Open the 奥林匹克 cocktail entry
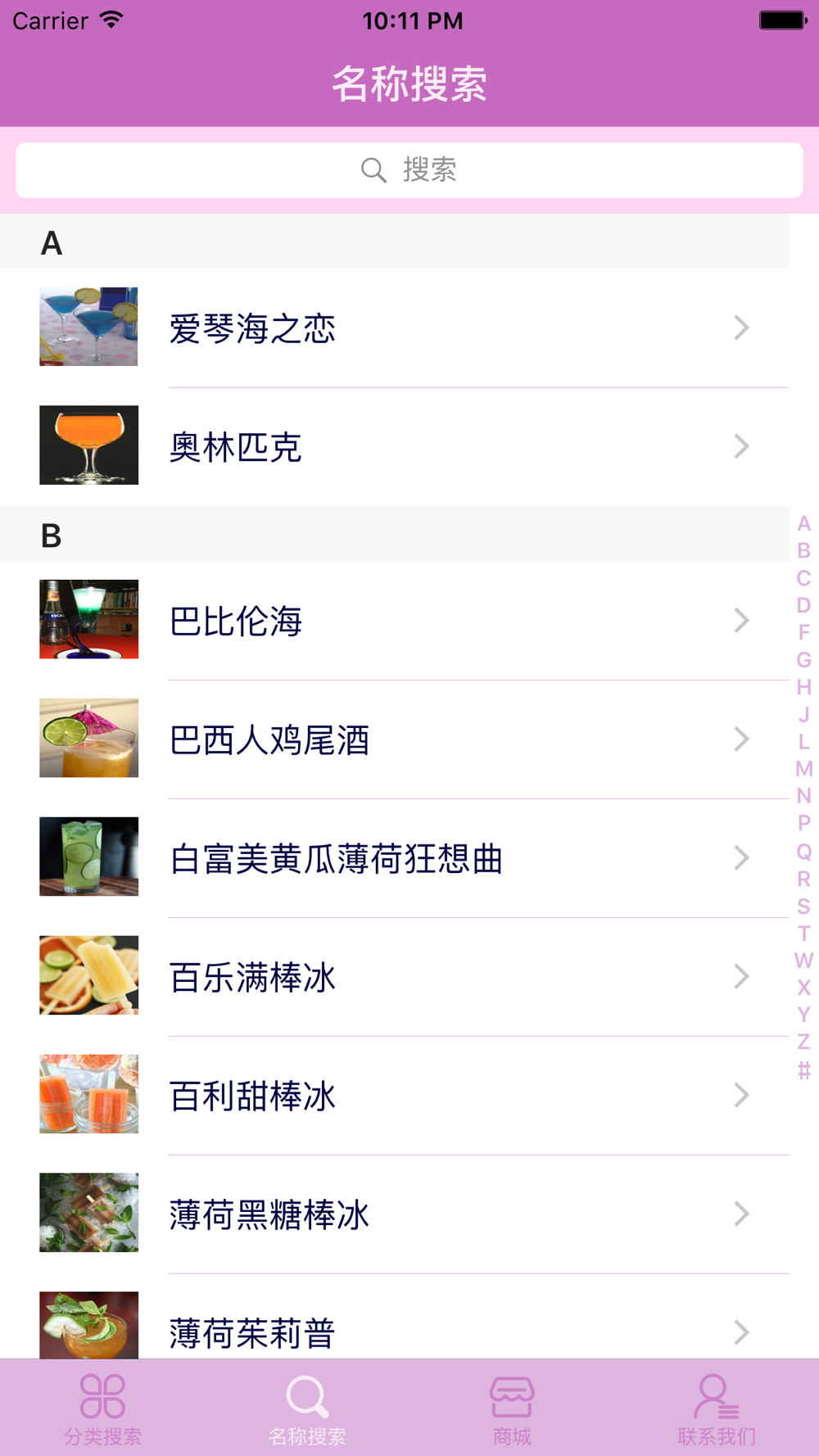The image size is (819, 1456). [395, 446]
